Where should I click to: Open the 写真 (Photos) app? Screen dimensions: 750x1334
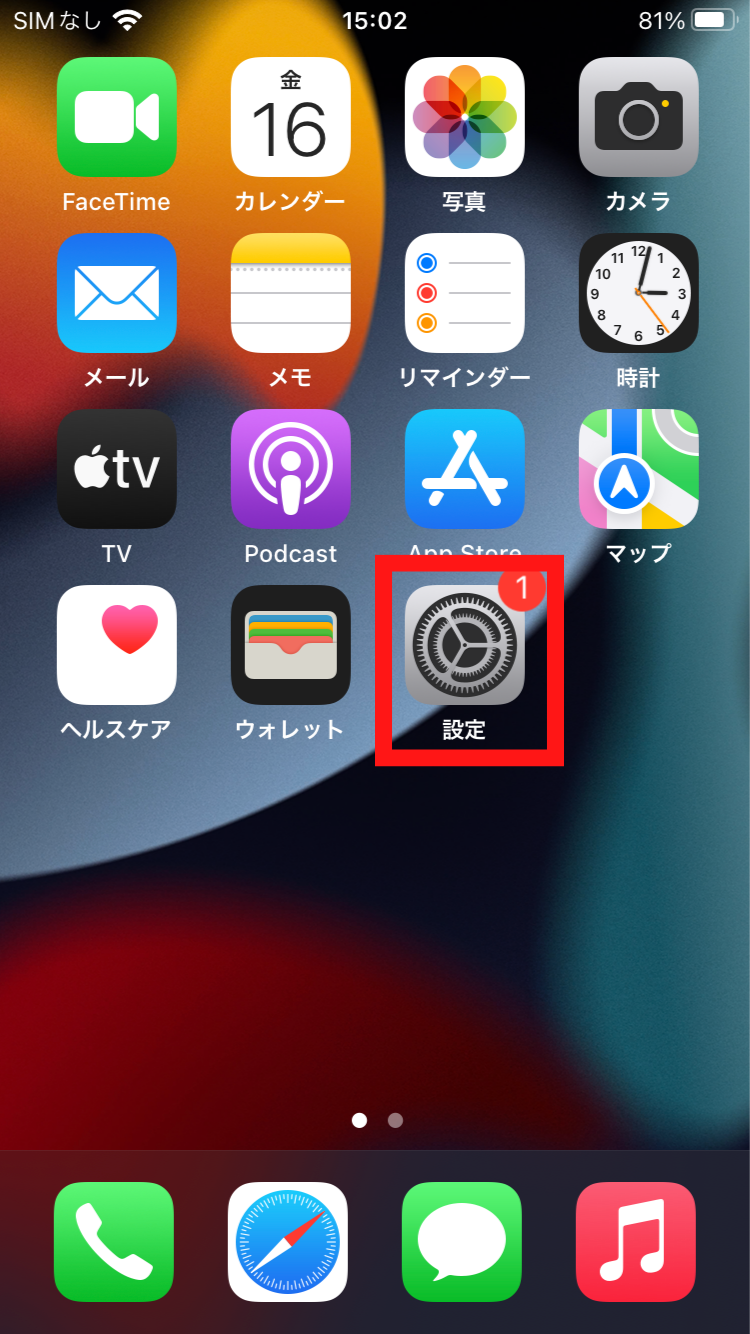click(x=464, y=117)
